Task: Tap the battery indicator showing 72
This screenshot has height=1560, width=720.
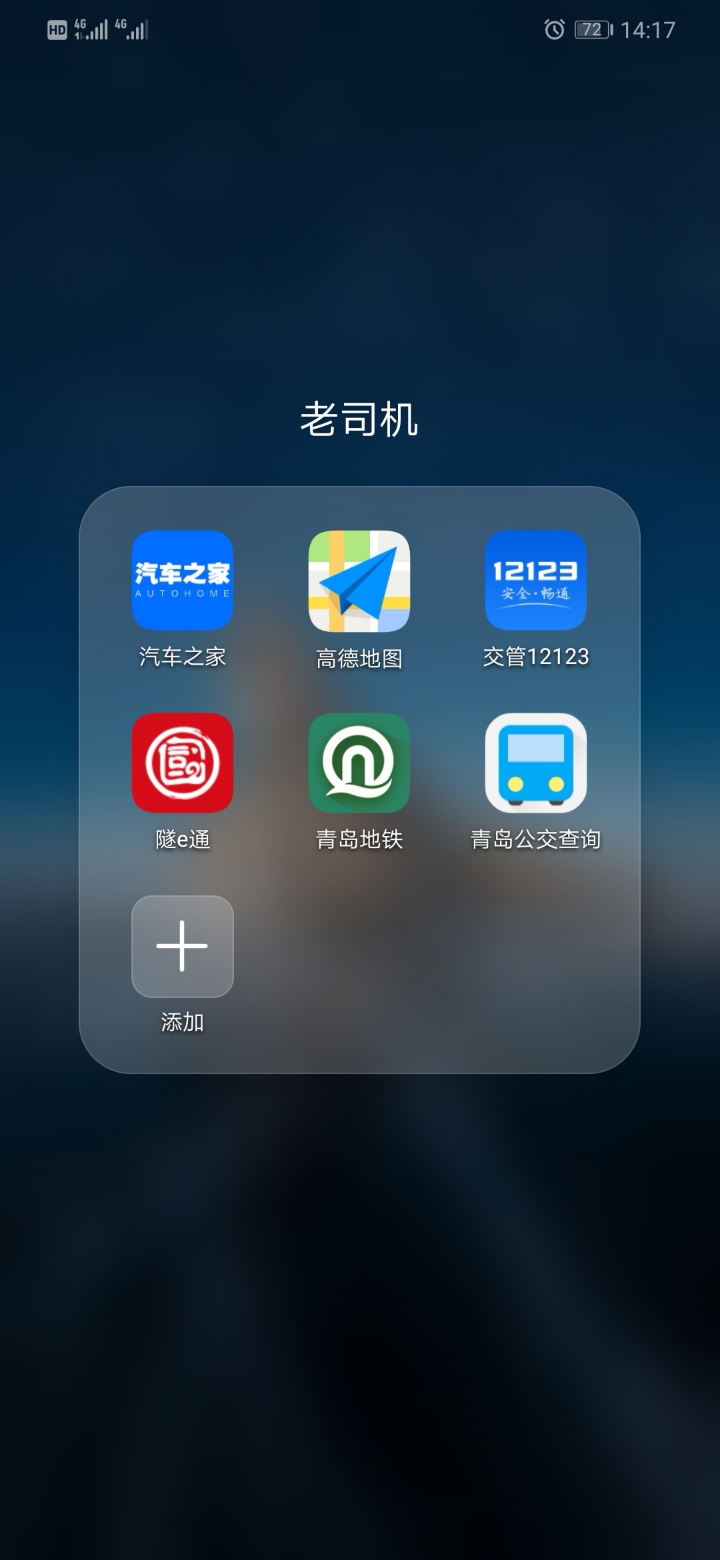Action: [x=590, y=29]
